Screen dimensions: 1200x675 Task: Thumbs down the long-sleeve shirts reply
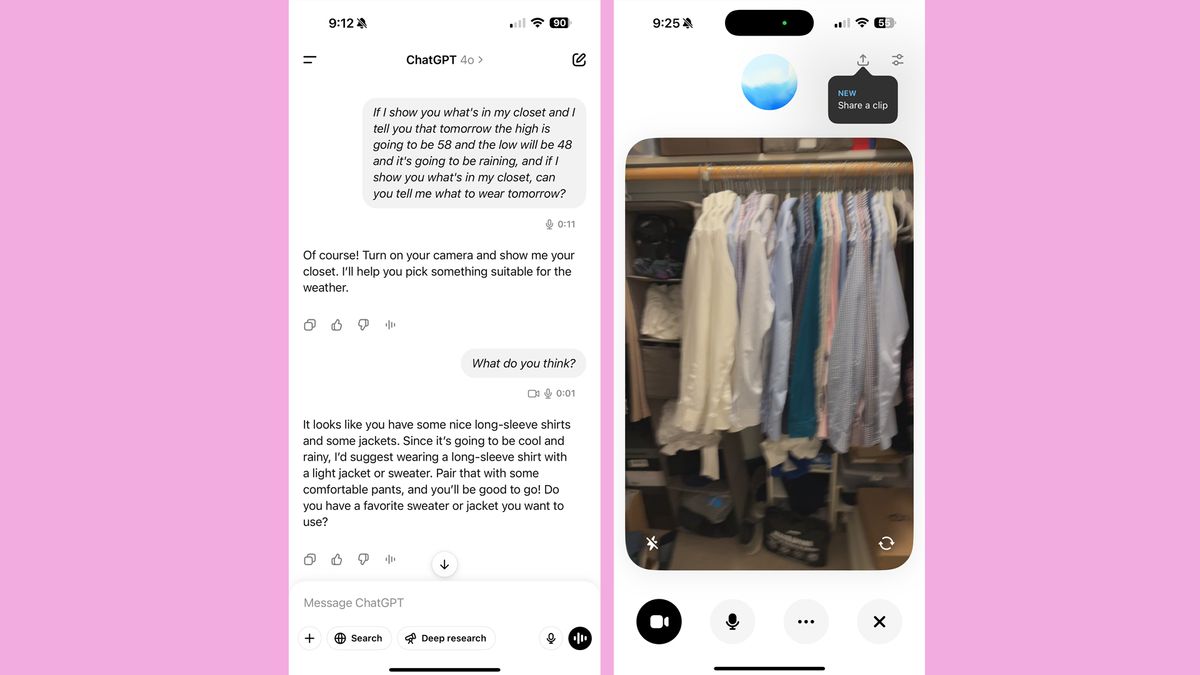click(x=364, y=560)
